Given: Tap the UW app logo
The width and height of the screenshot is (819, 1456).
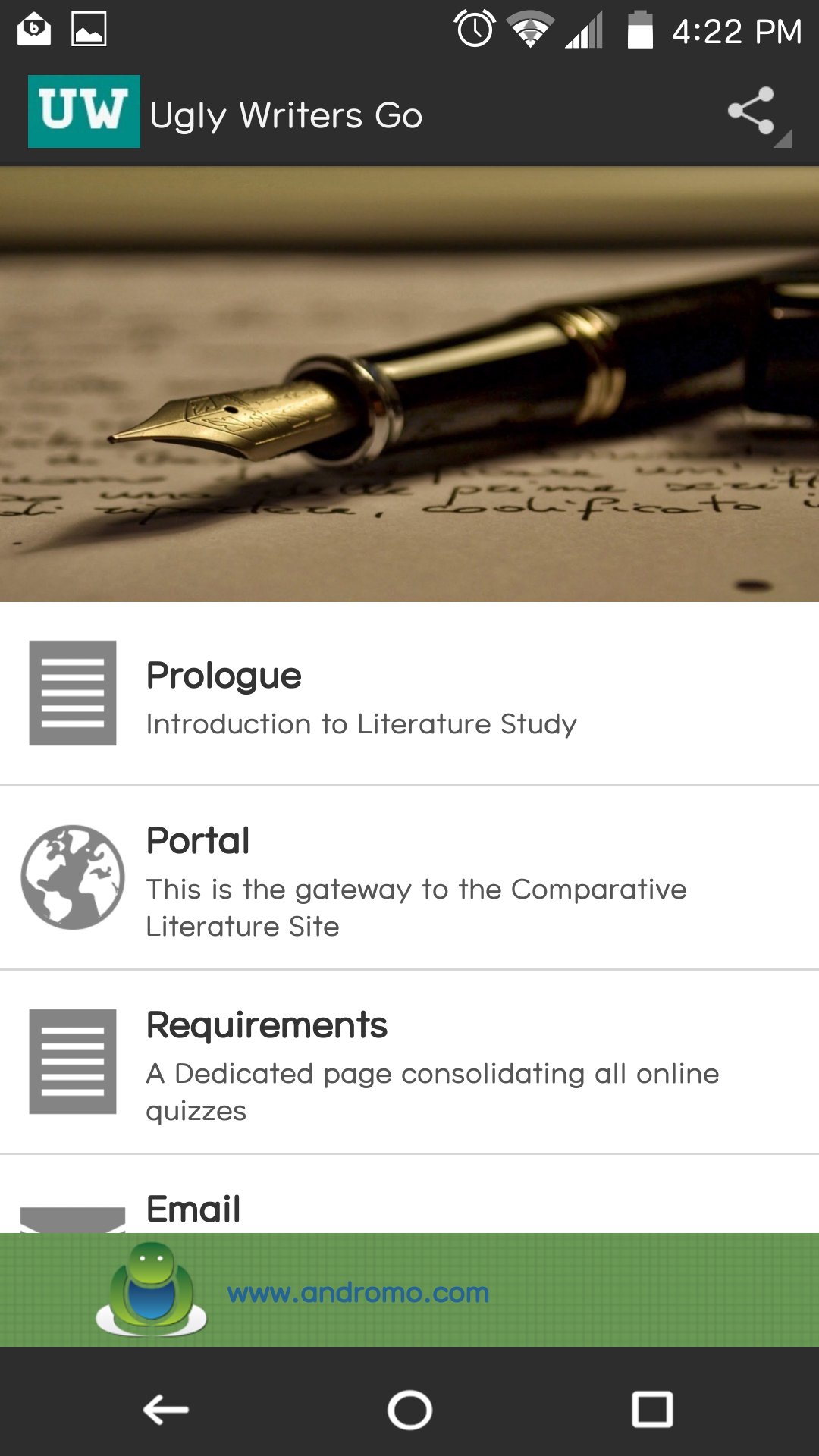Looking at the screenshot, I should [83, 112].
